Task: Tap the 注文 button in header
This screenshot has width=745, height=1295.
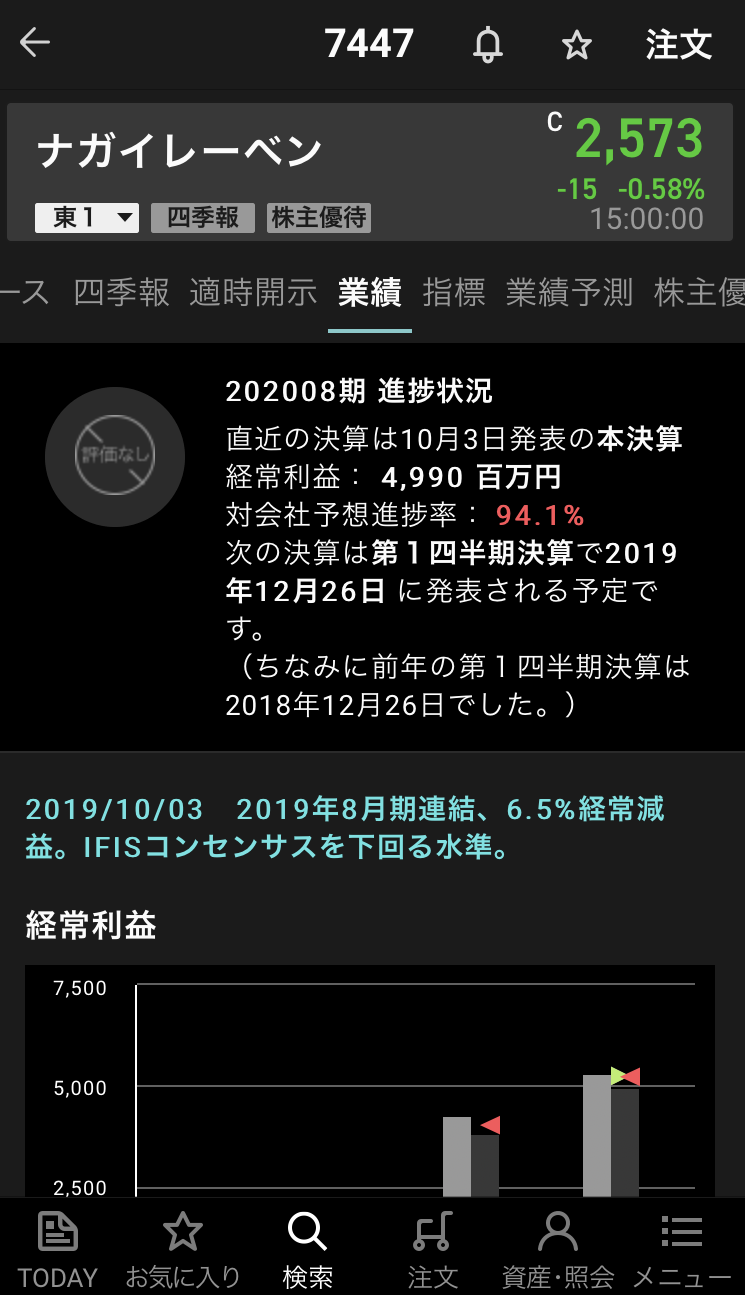Action: click(678, 45)
